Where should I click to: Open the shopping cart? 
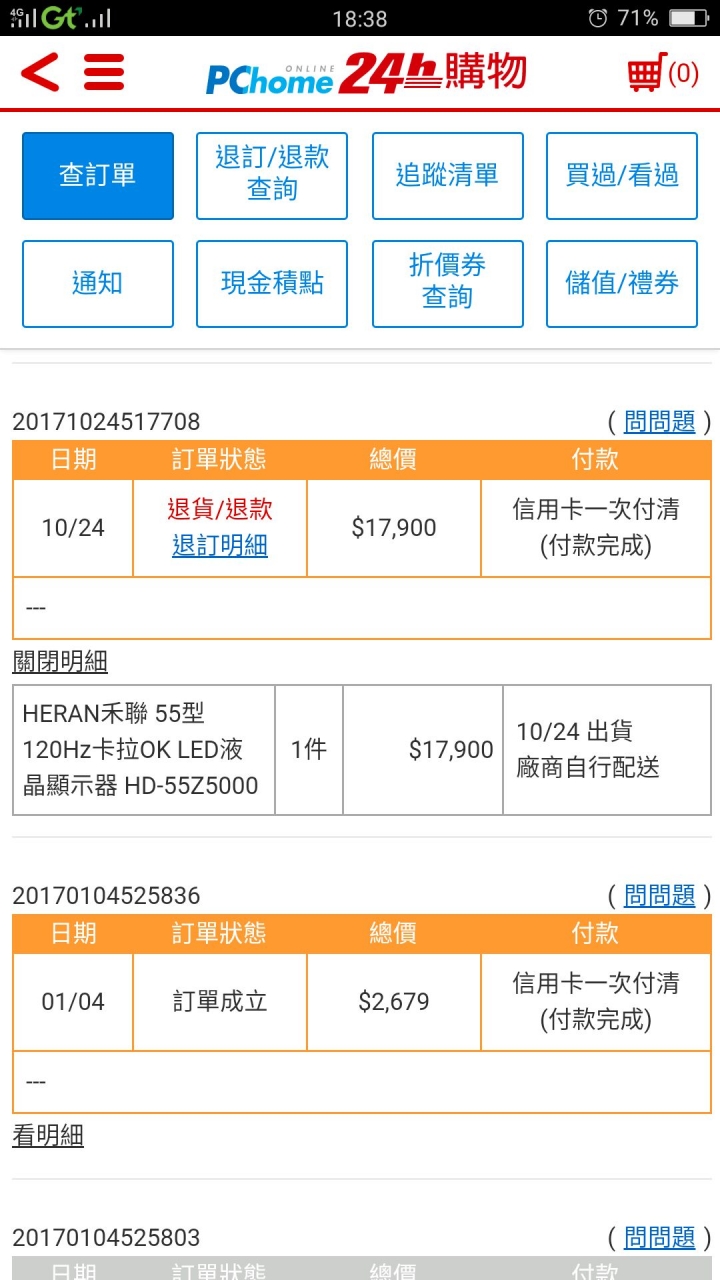tap(662, 73)
